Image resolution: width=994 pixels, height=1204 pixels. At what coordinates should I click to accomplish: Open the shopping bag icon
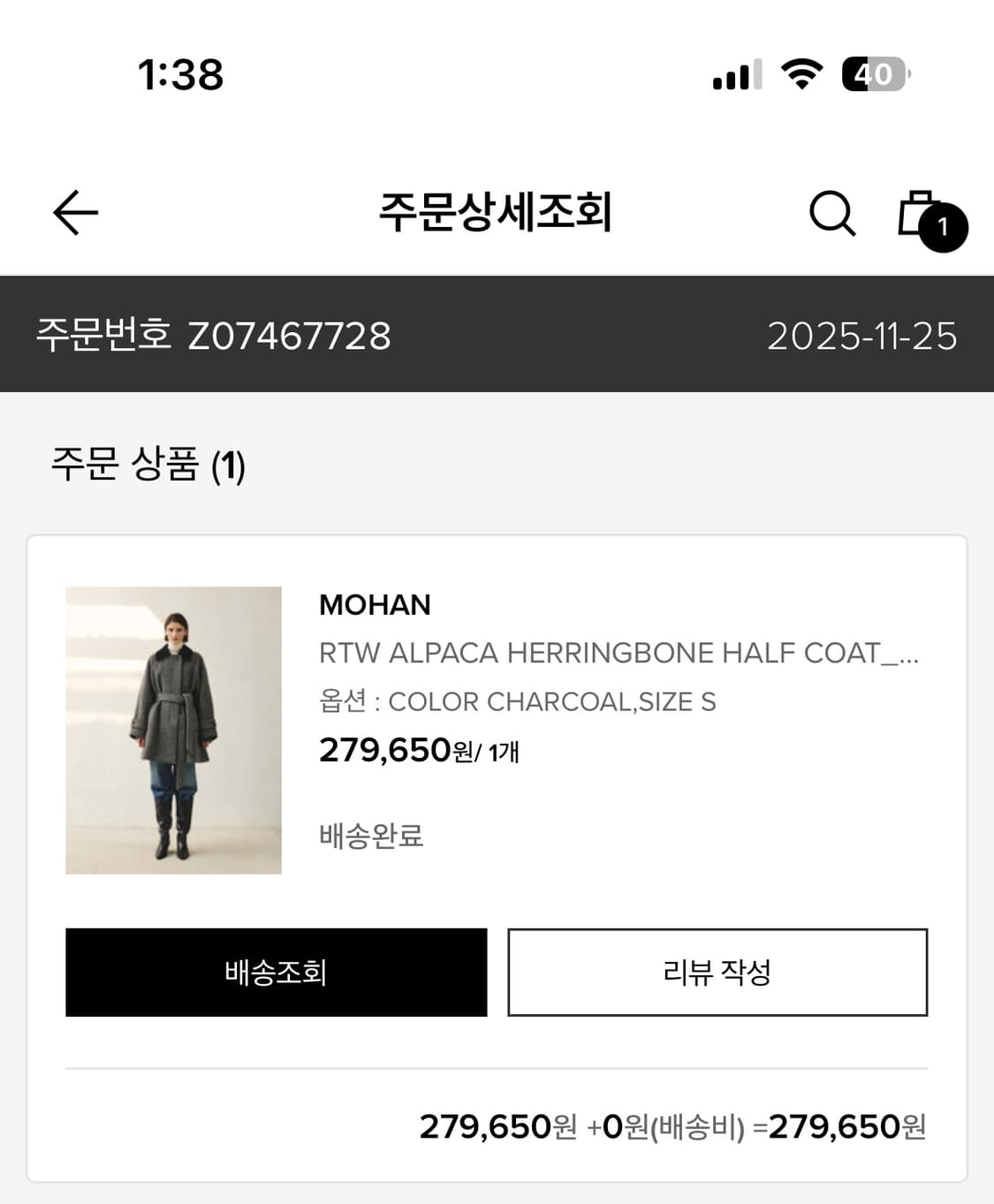tap(919, 213)
